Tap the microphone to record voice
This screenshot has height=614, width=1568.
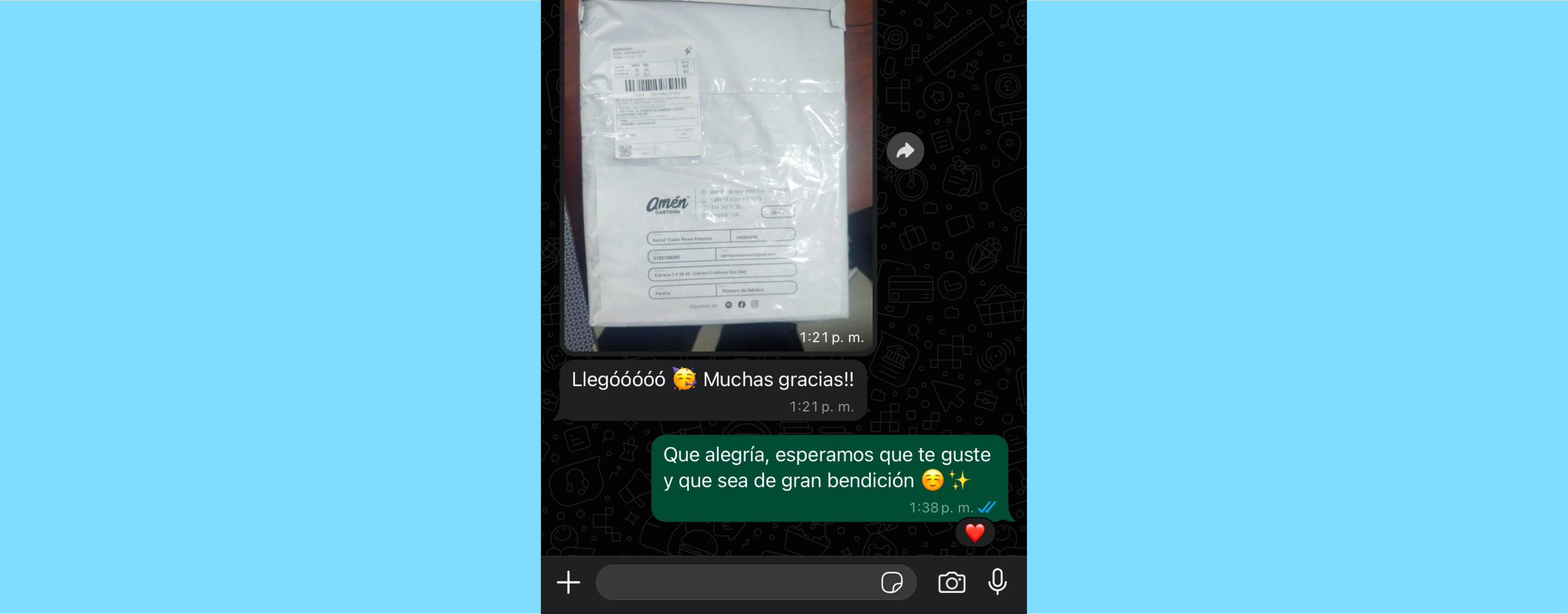[997, 582]
